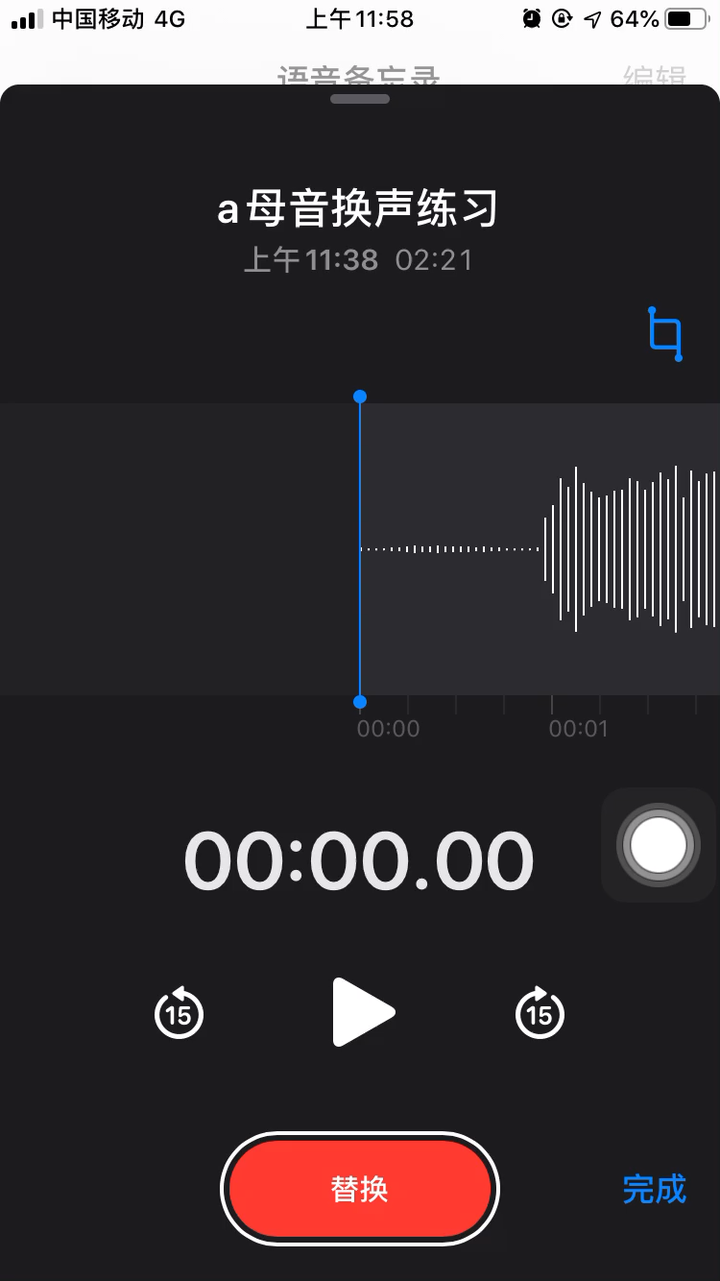Viewport: 720px width, 1281px height.
Task: Skip forward 15 seconds
Action: (540, 1012)
